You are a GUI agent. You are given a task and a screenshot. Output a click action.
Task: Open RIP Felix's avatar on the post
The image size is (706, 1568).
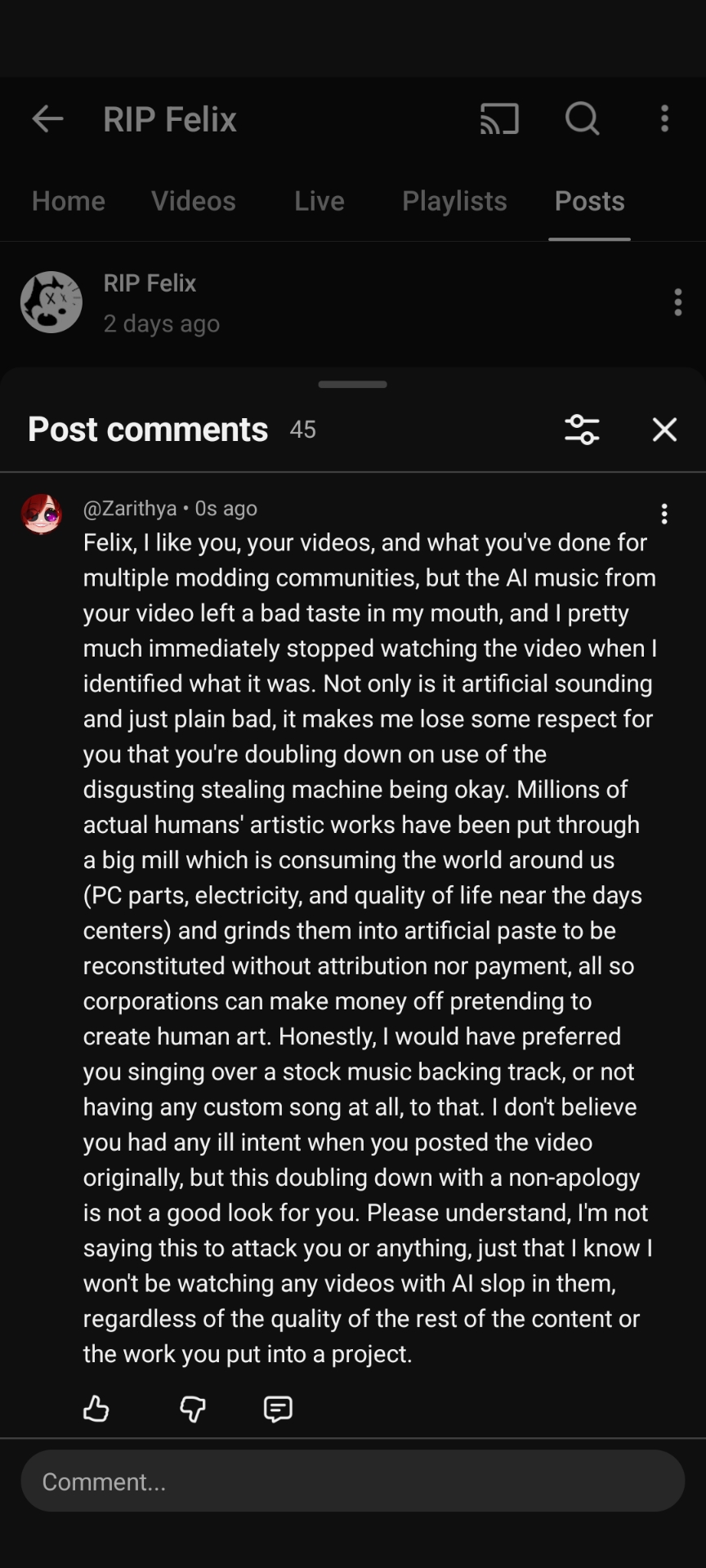pos(51,302)
